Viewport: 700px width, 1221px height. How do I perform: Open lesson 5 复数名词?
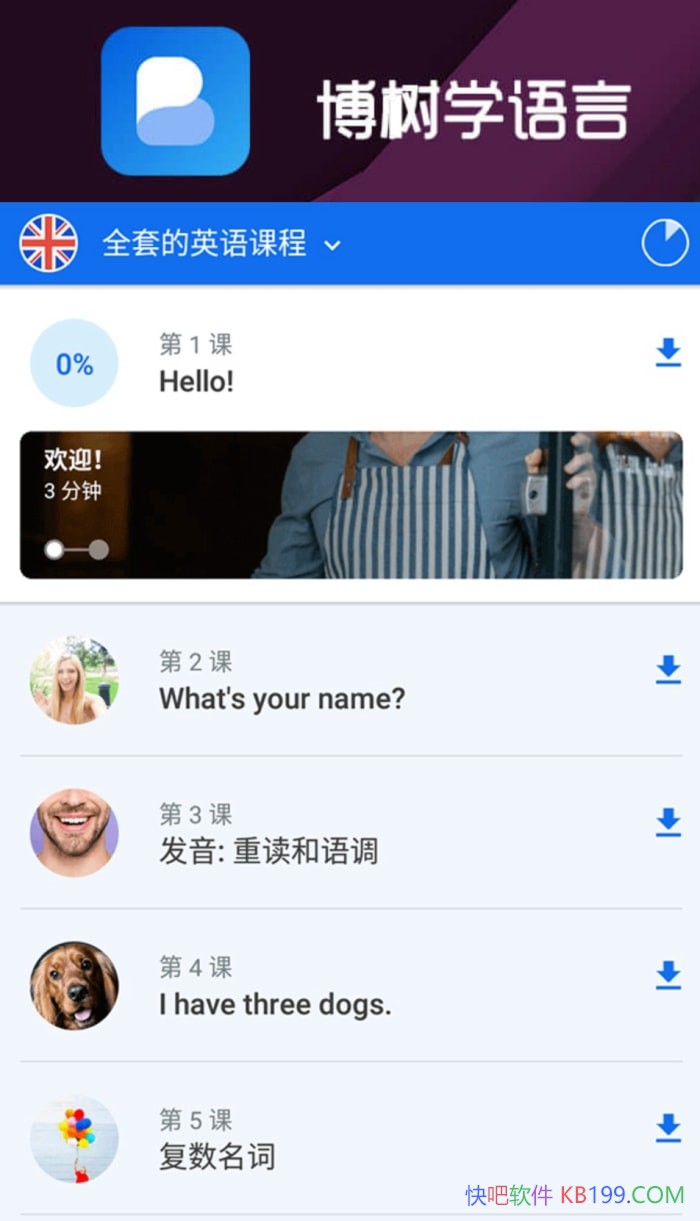click(217, 1141)
